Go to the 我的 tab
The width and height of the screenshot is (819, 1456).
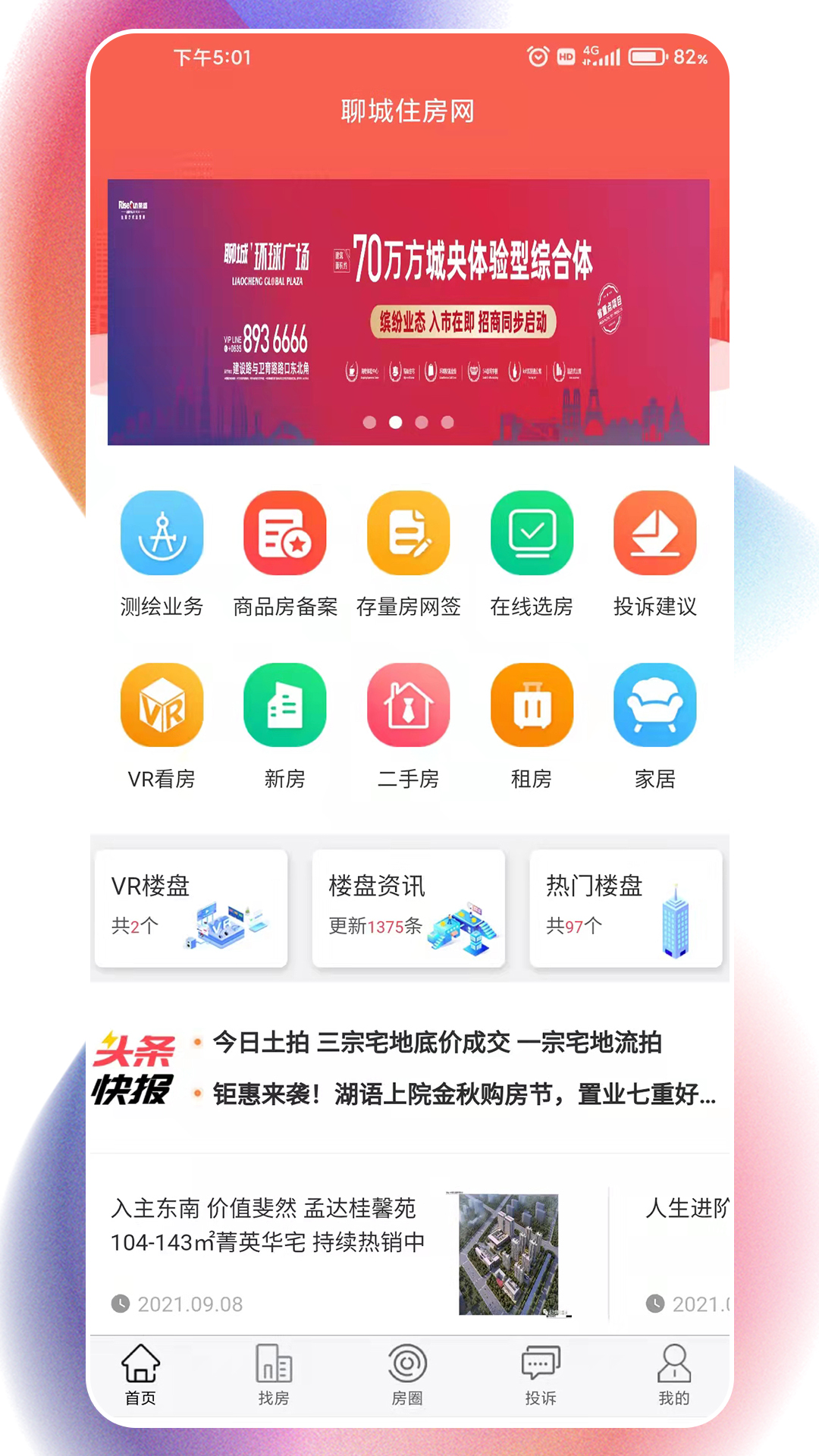tap(673, 1374)
